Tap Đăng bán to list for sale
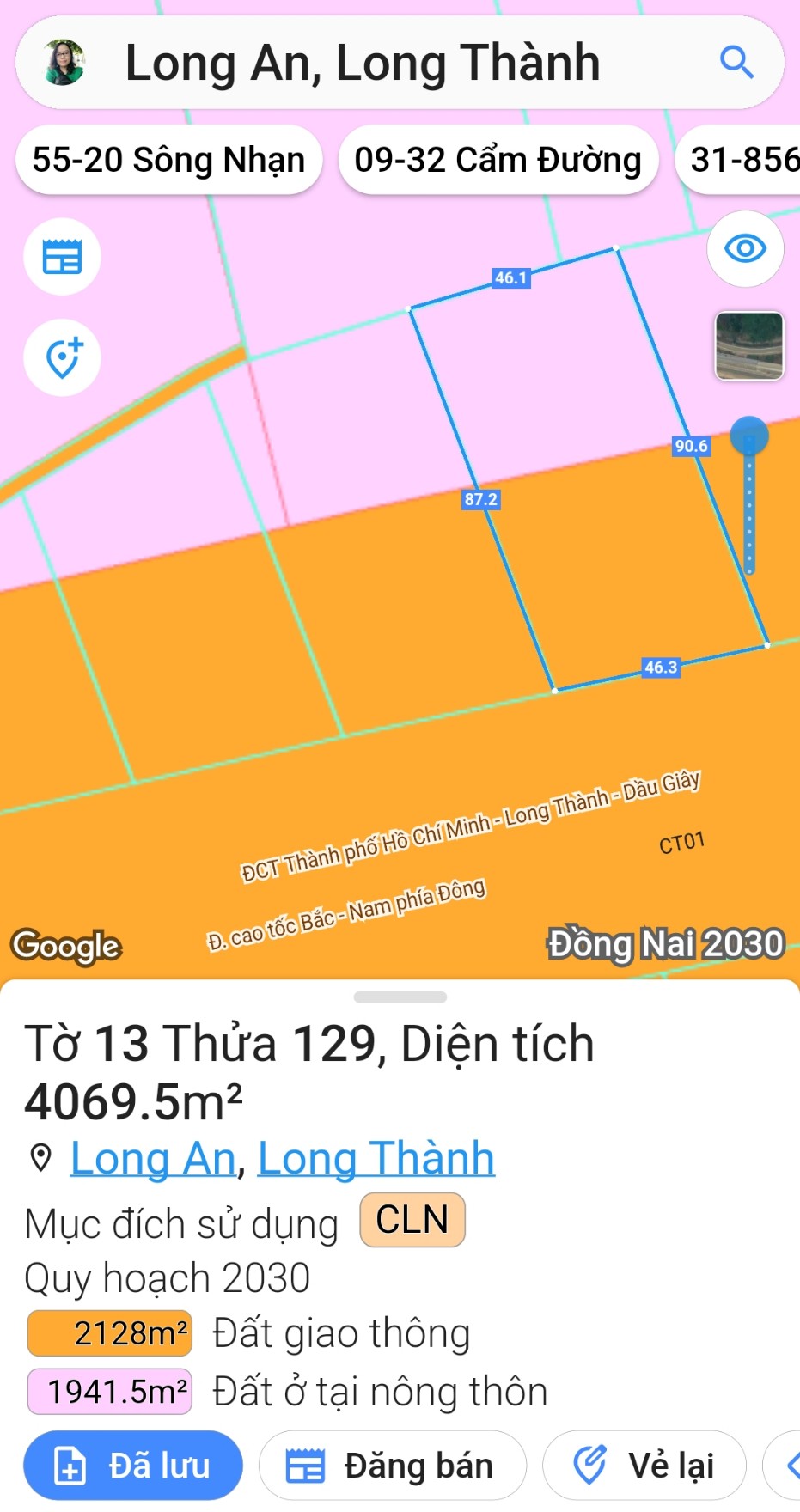800x1512 pixels. pos(392,1466)
